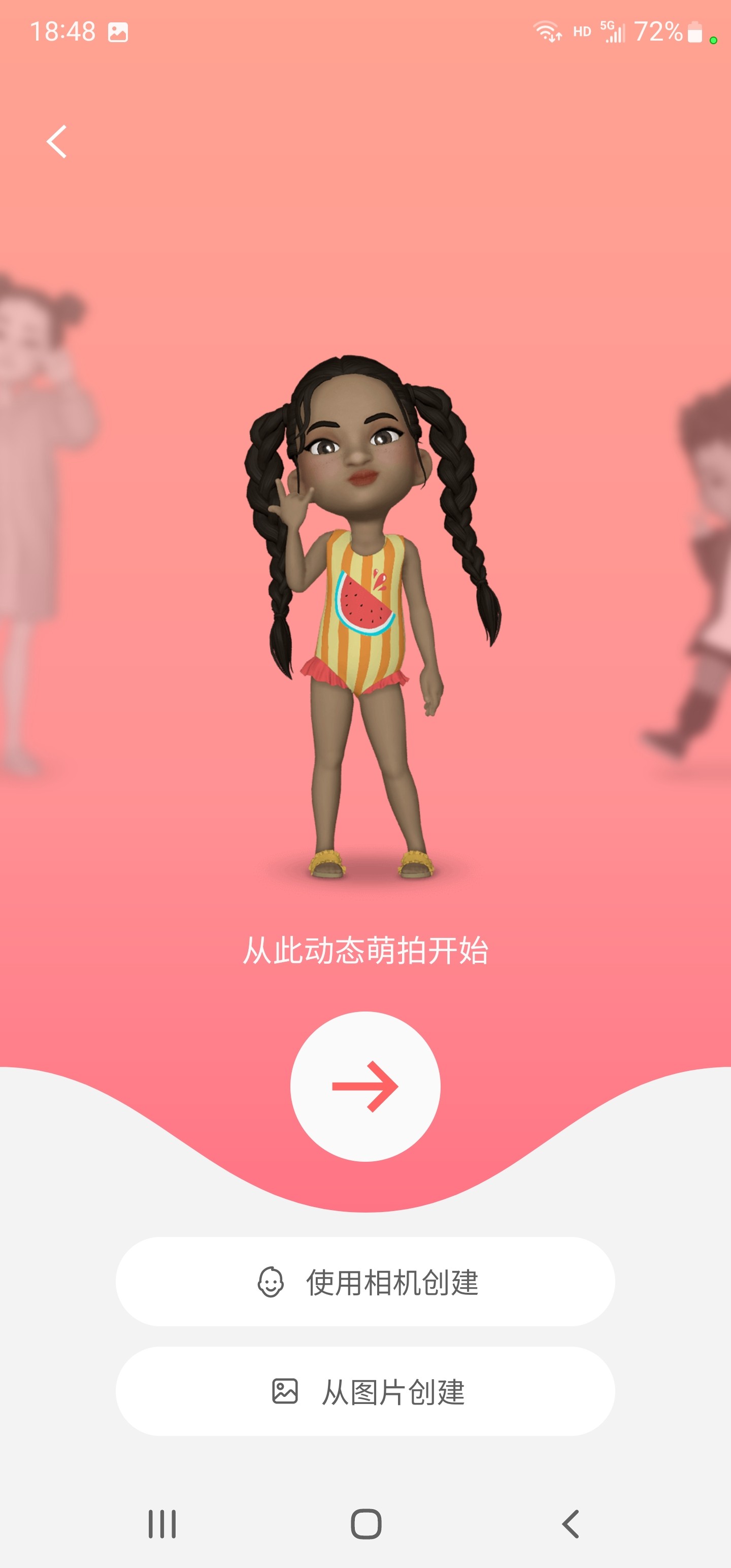
Task: Open recent apps from navigation bar
Action: point(162,1524)
